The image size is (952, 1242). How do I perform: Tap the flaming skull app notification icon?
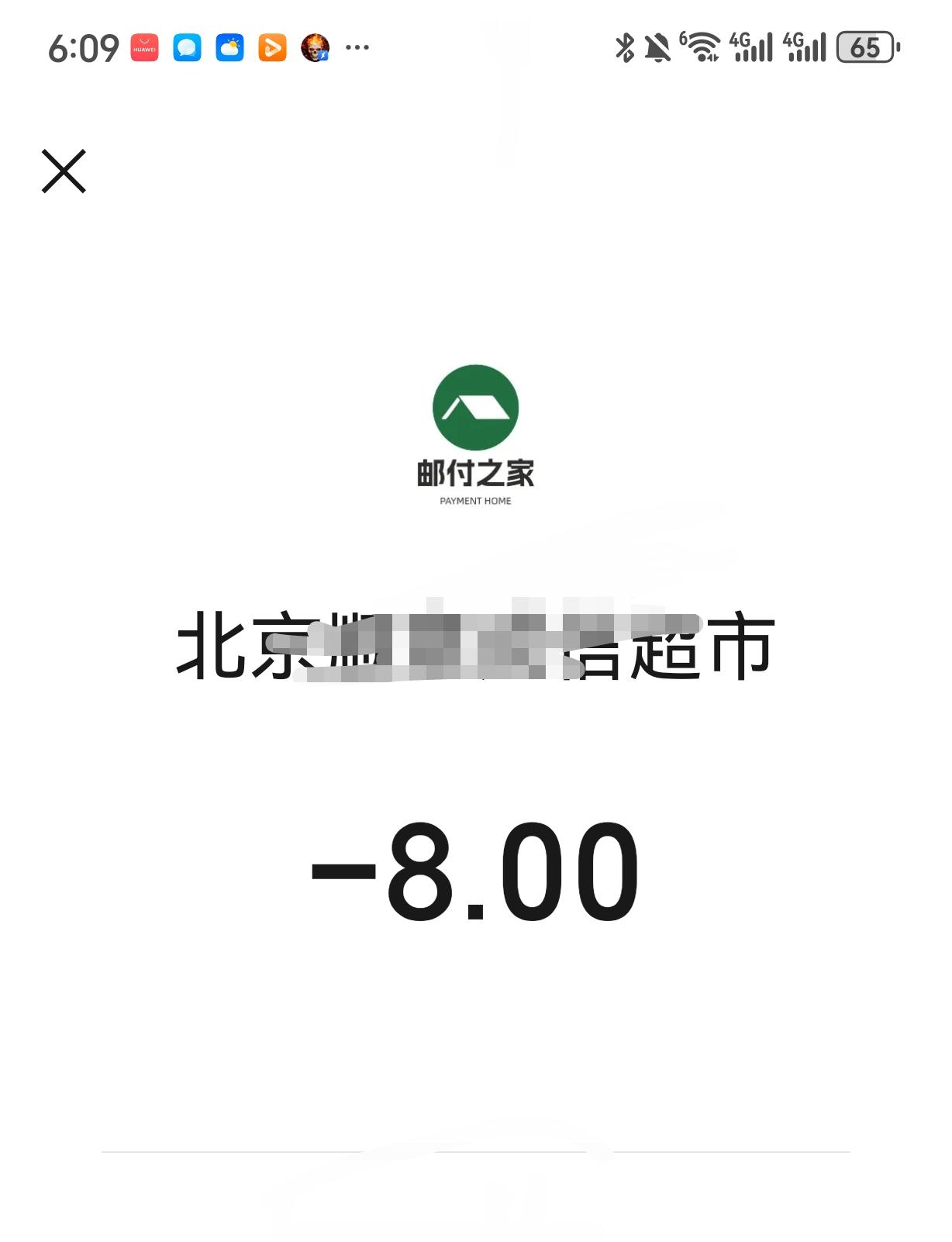pyautogui.click(x=316, y=47)
